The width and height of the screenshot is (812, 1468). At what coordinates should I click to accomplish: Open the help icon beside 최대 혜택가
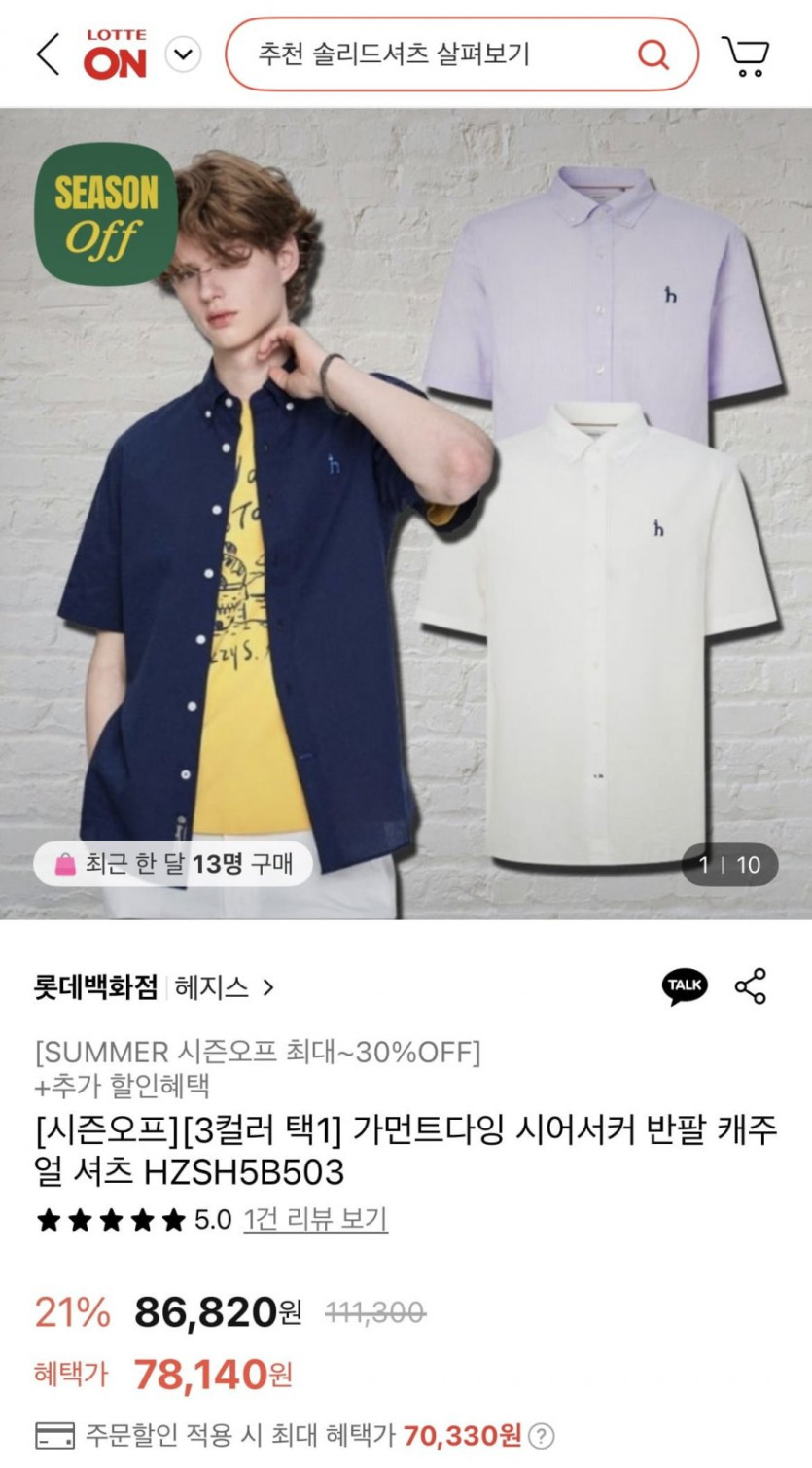pyautogui.click(x=542, y=1435)
